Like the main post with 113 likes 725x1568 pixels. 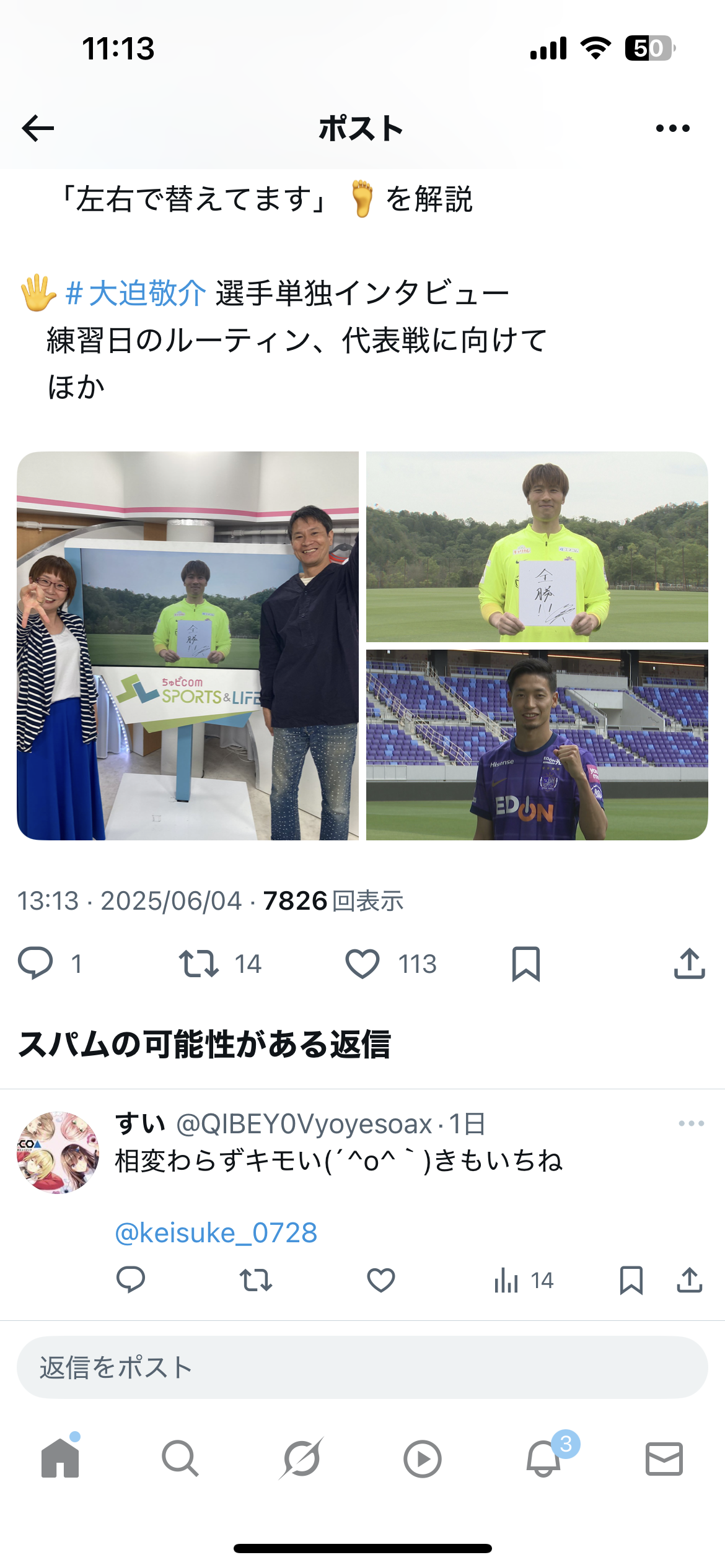[362, 964]
